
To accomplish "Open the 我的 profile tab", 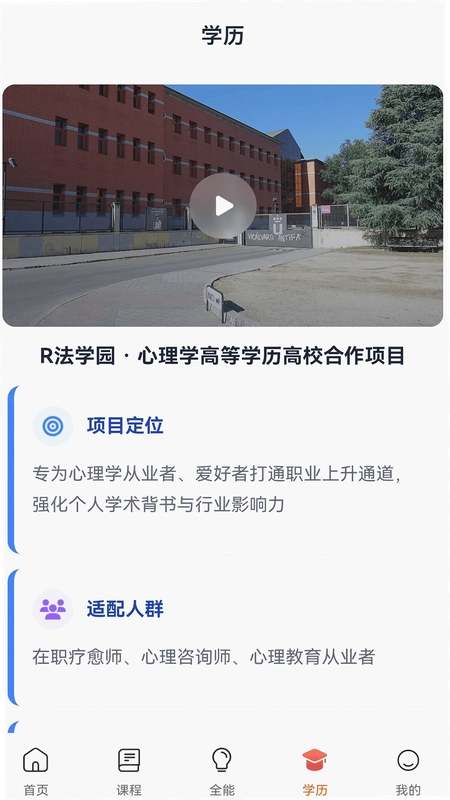I will [x=408, y=772].
